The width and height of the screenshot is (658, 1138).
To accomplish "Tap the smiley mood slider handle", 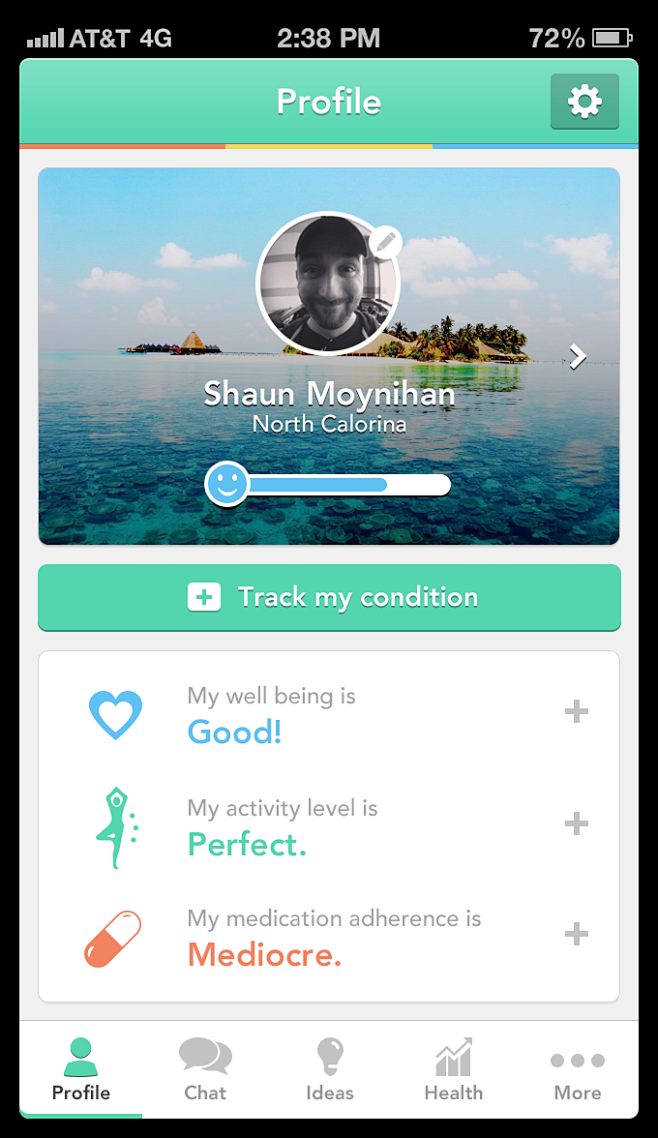I will click(x=227, y=485).
